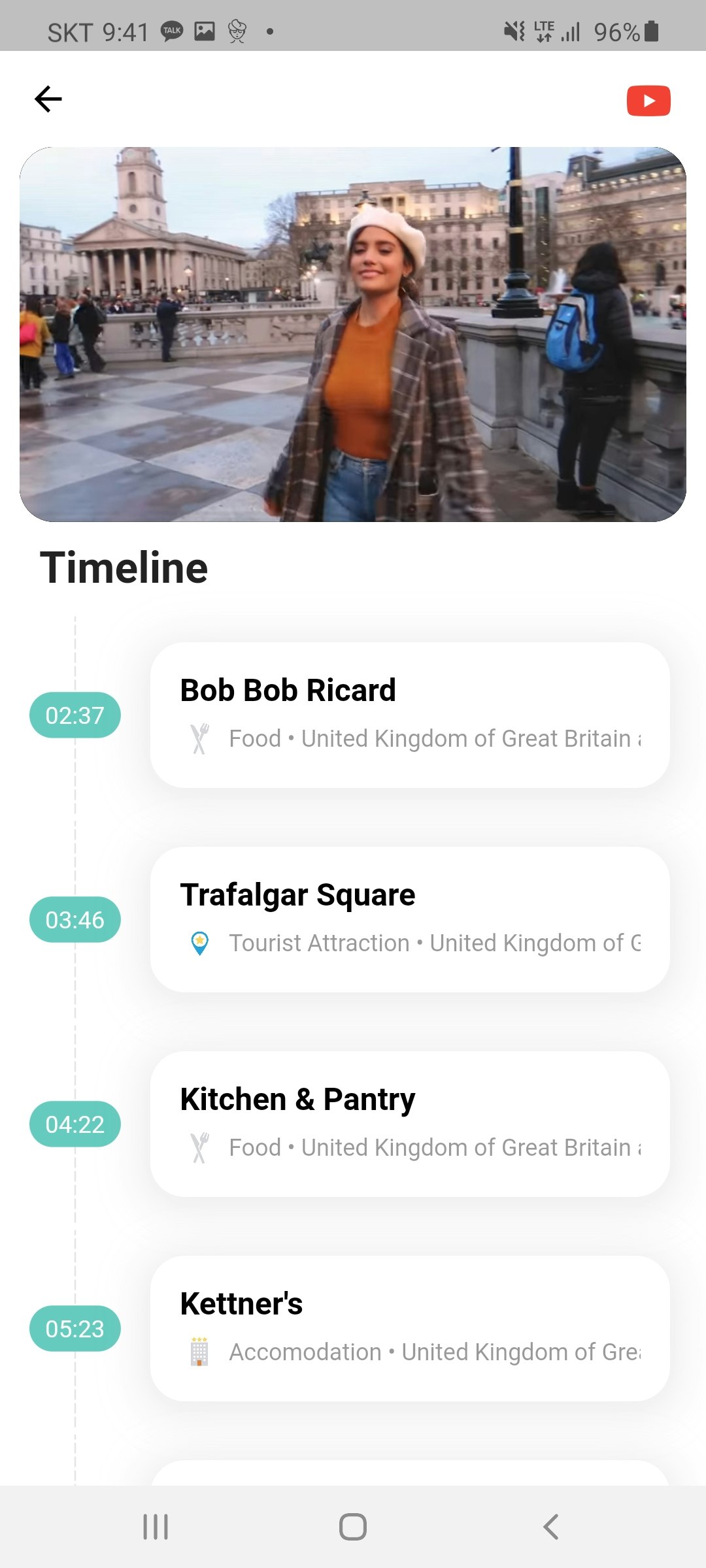Jump to the 02:37 timestamp
Image resolution: width=706 pixels, height=1568 pixels.
click(75, 715)
